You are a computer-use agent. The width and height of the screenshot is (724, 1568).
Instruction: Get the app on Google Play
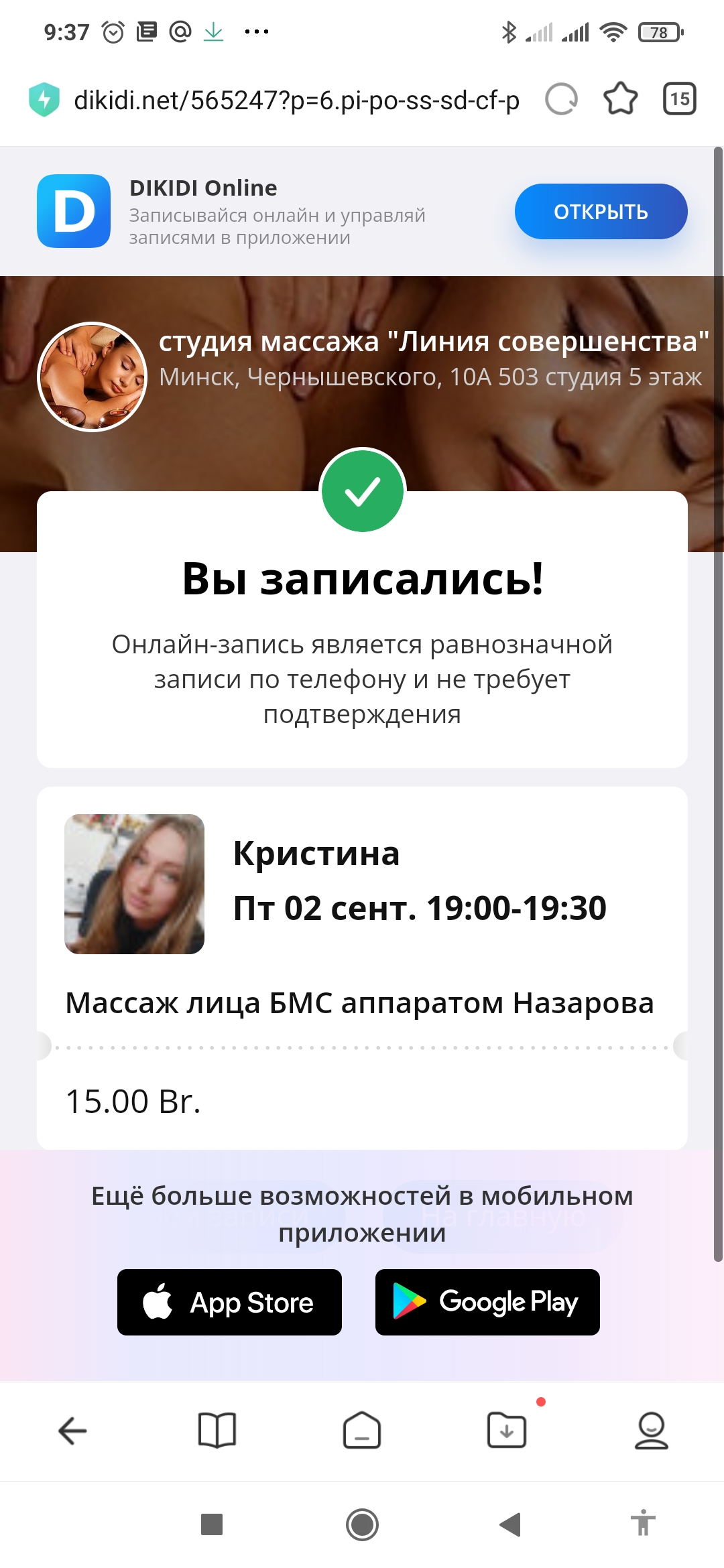[x=487, y=1302]
